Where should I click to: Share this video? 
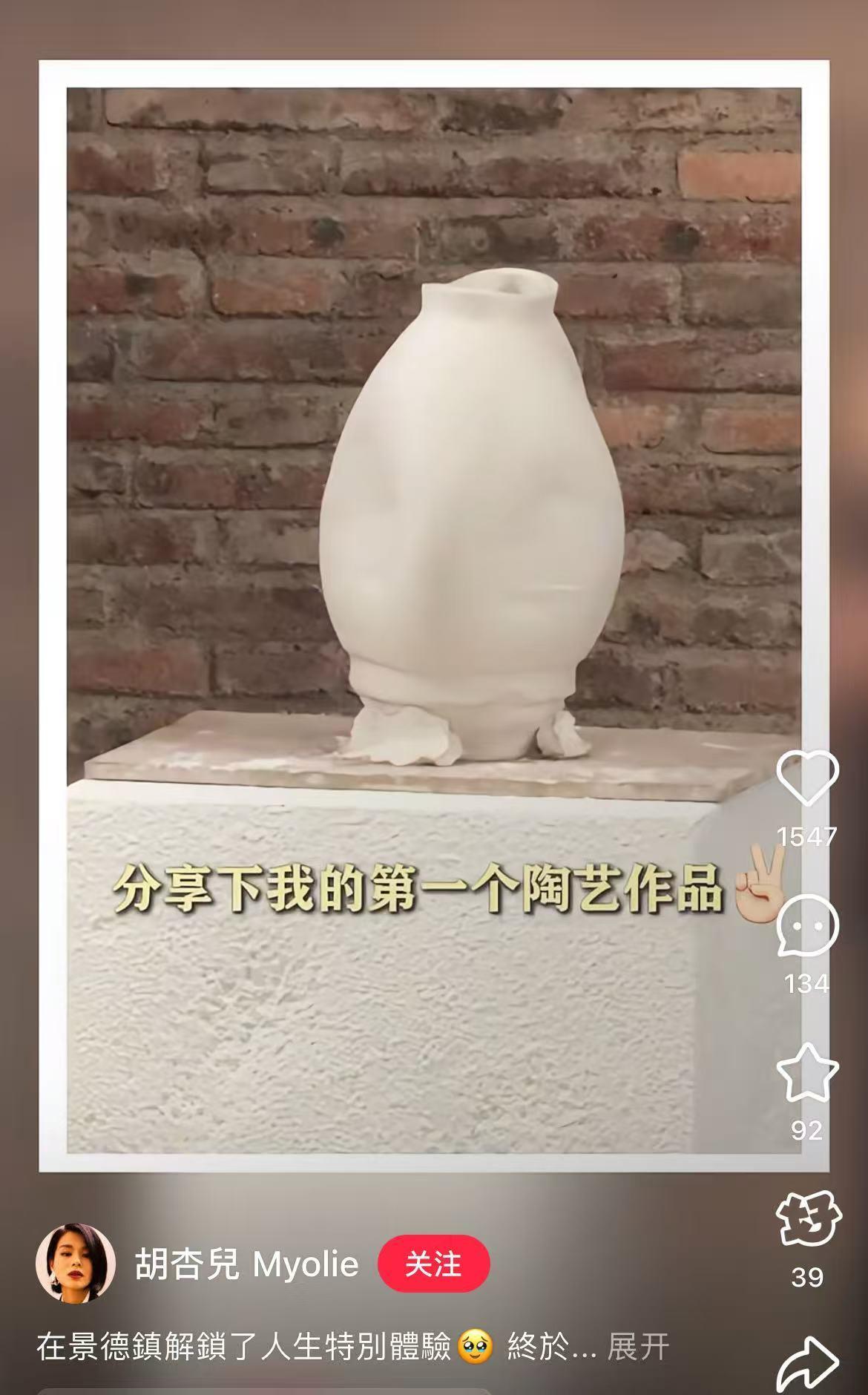click(x=807, y=1364)
